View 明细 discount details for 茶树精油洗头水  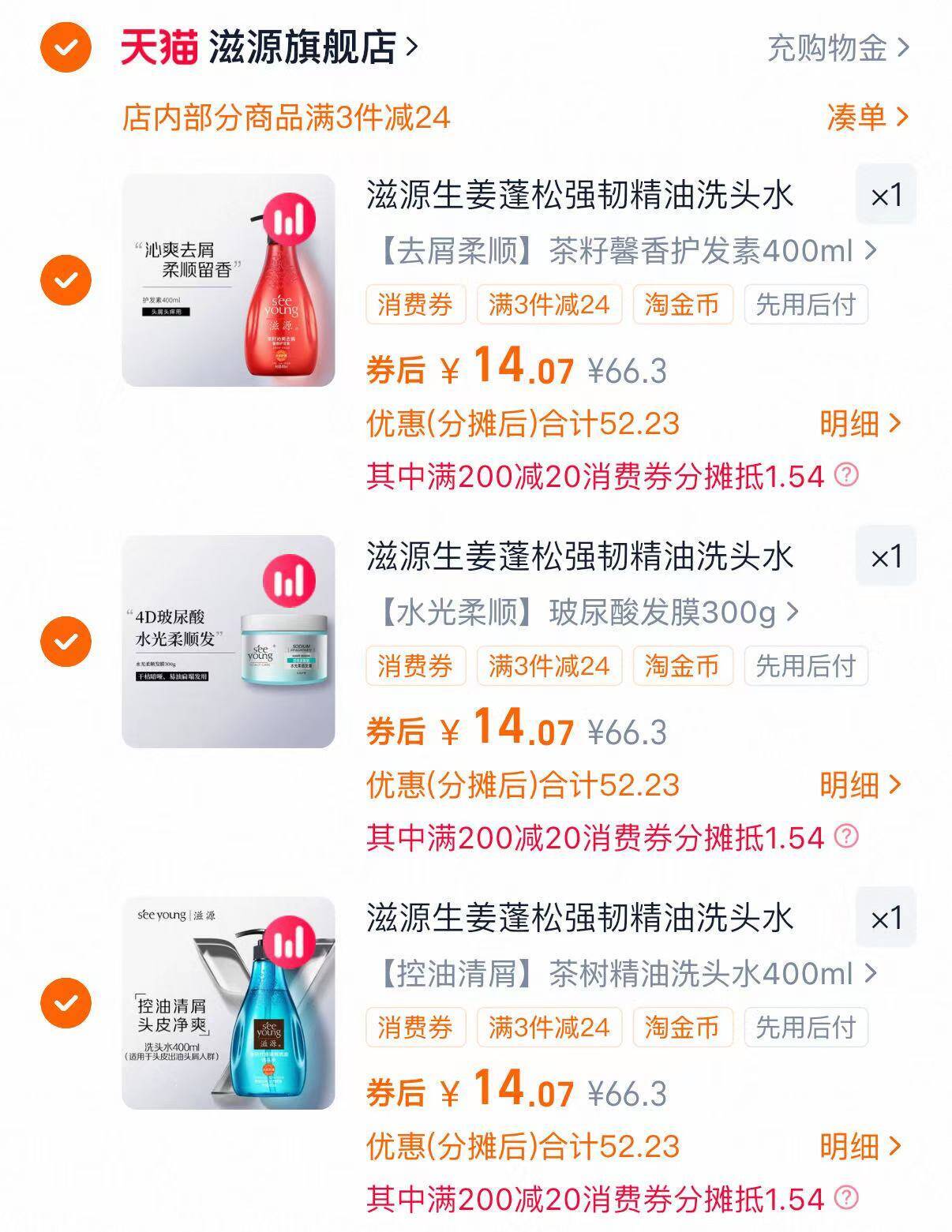tap(859, 1147)
